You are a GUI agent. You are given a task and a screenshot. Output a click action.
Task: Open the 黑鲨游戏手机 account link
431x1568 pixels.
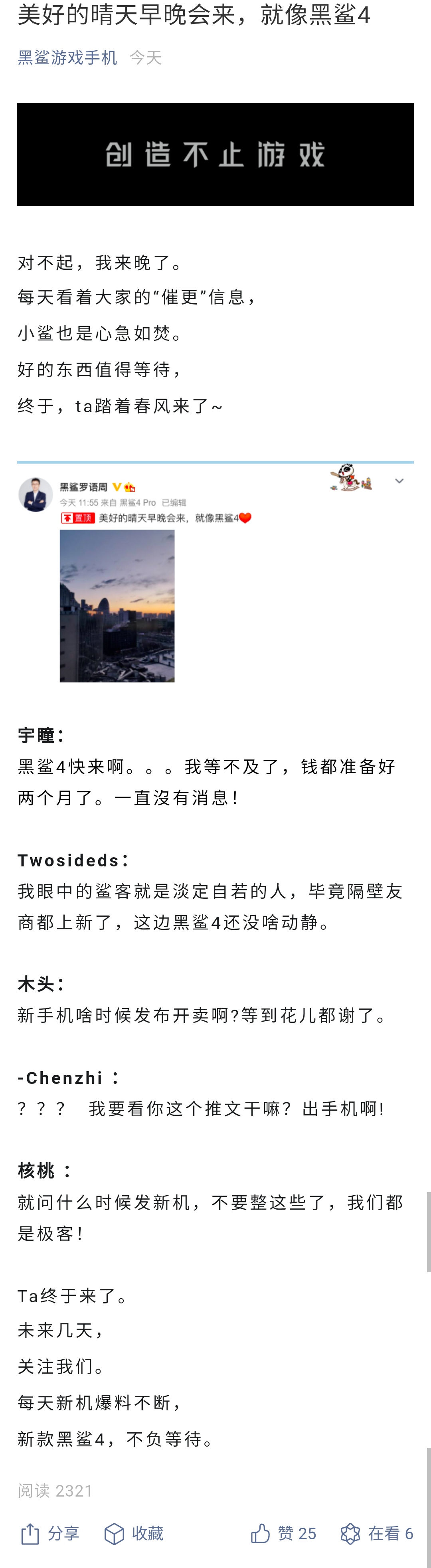[x=67, y=58]
